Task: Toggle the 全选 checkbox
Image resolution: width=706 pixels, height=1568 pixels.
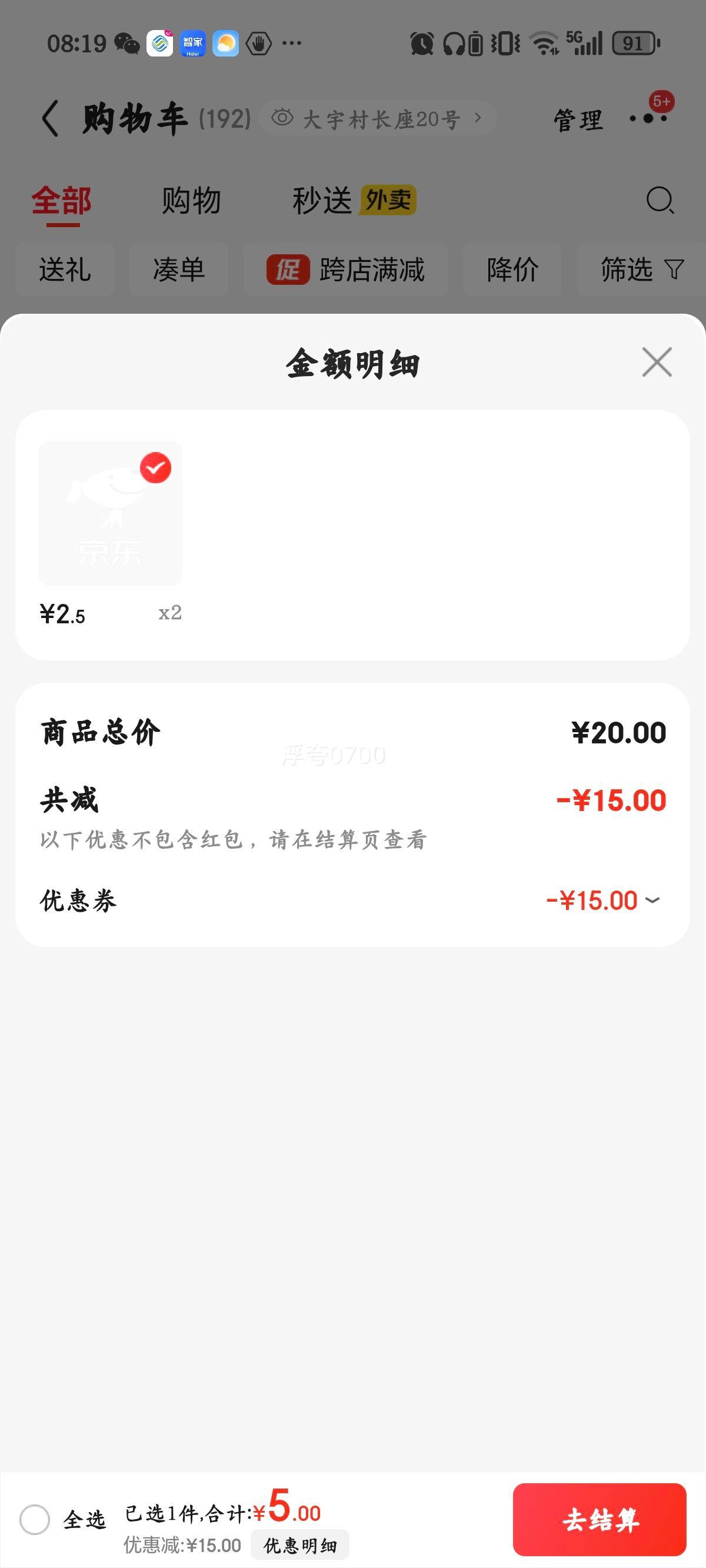Action: 35,1519
